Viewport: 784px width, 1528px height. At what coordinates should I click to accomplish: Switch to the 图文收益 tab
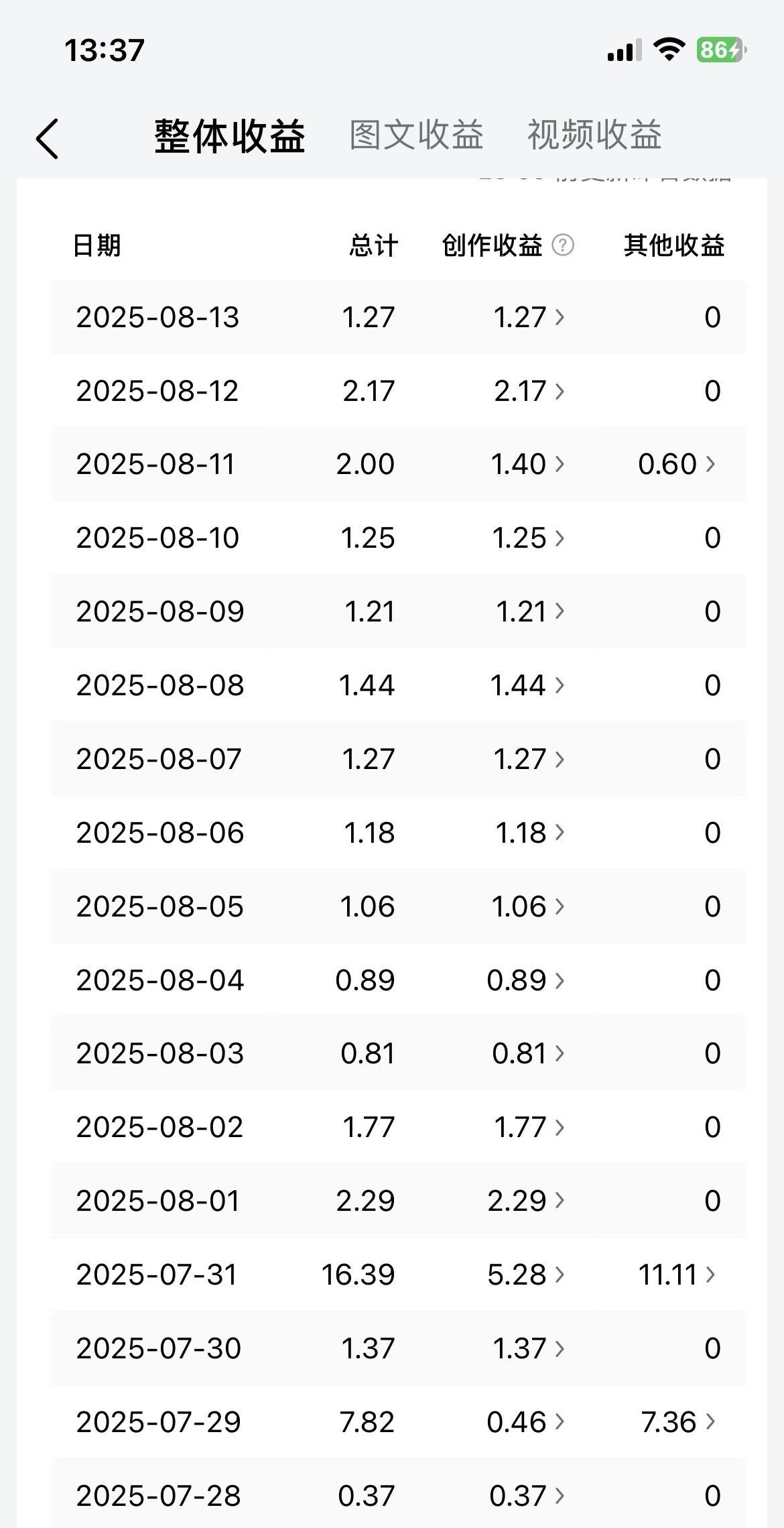(x=416, y=135)
